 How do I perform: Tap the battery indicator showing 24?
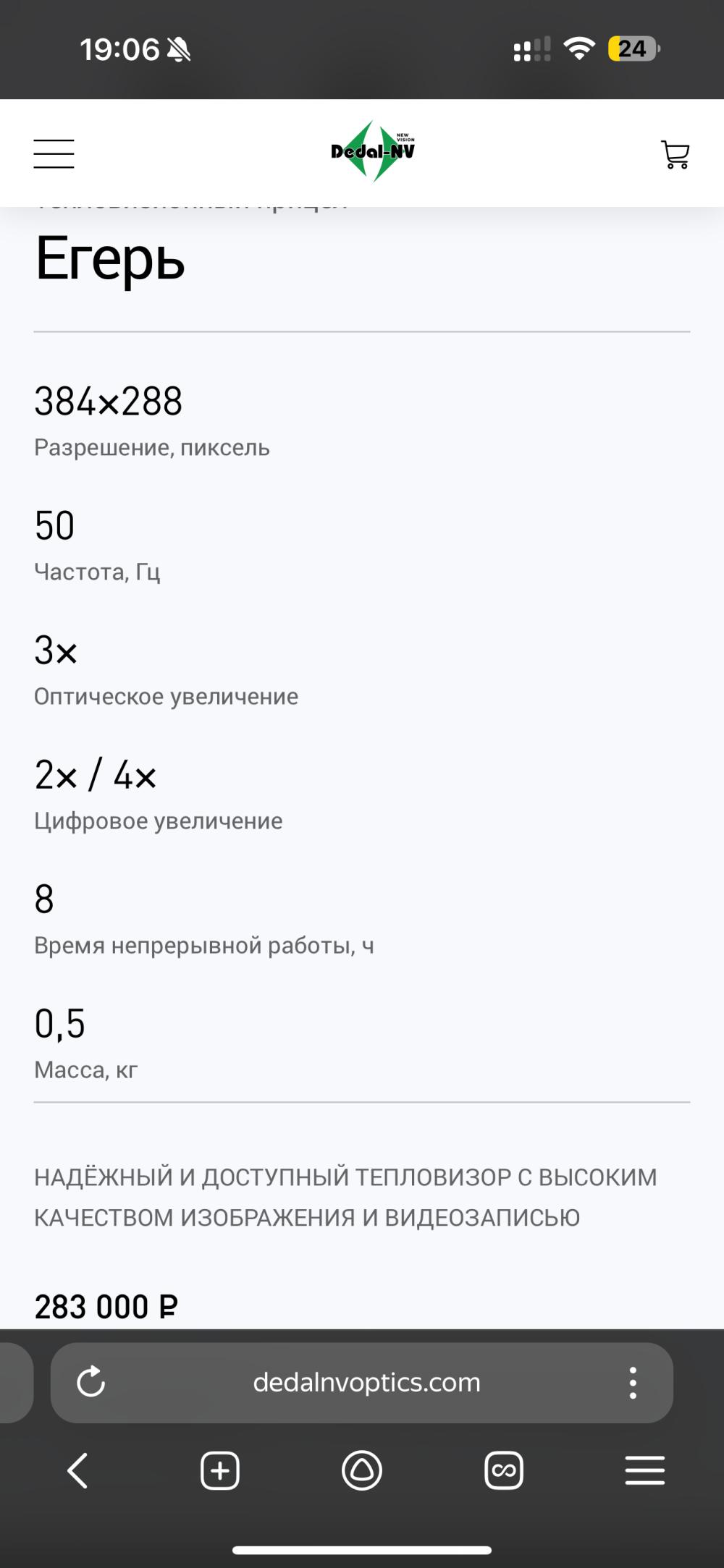tap(633, 49)
